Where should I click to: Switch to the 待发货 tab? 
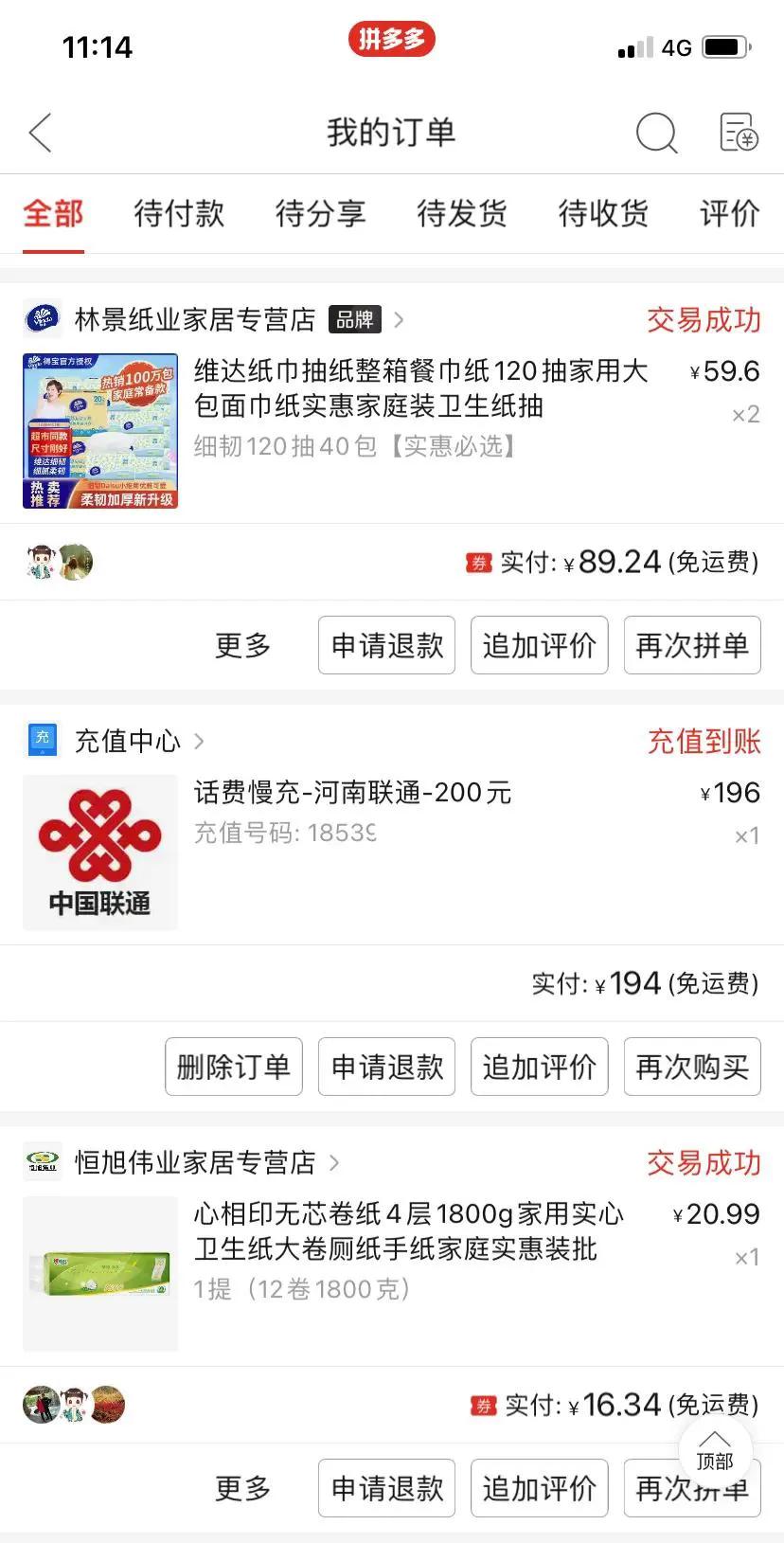(460, 215)
